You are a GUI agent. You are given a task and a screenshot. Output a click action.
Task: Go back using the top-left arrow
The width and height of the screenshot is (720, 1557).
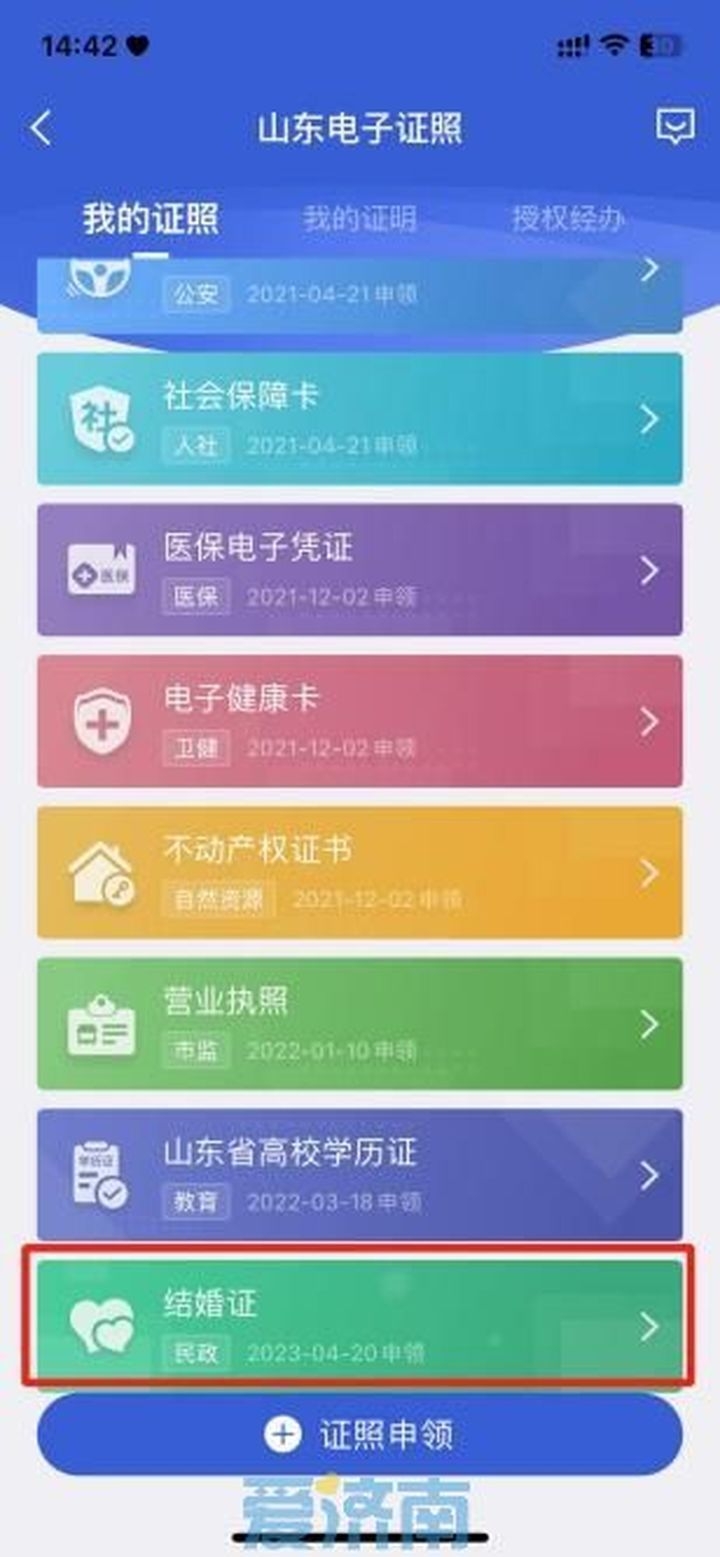click(41, 129)
